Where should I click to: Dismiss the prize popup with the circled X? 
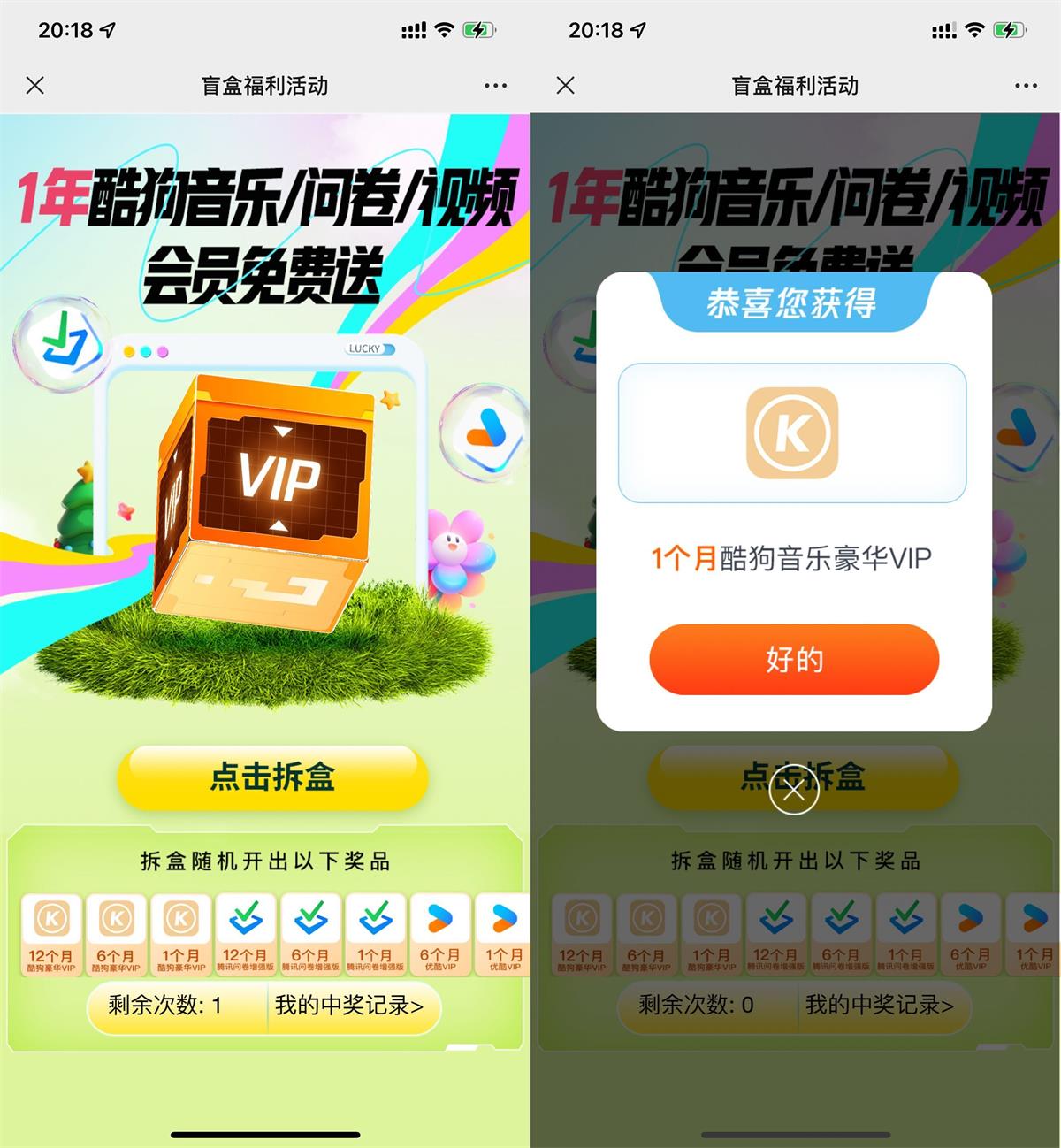coord(793,790)
